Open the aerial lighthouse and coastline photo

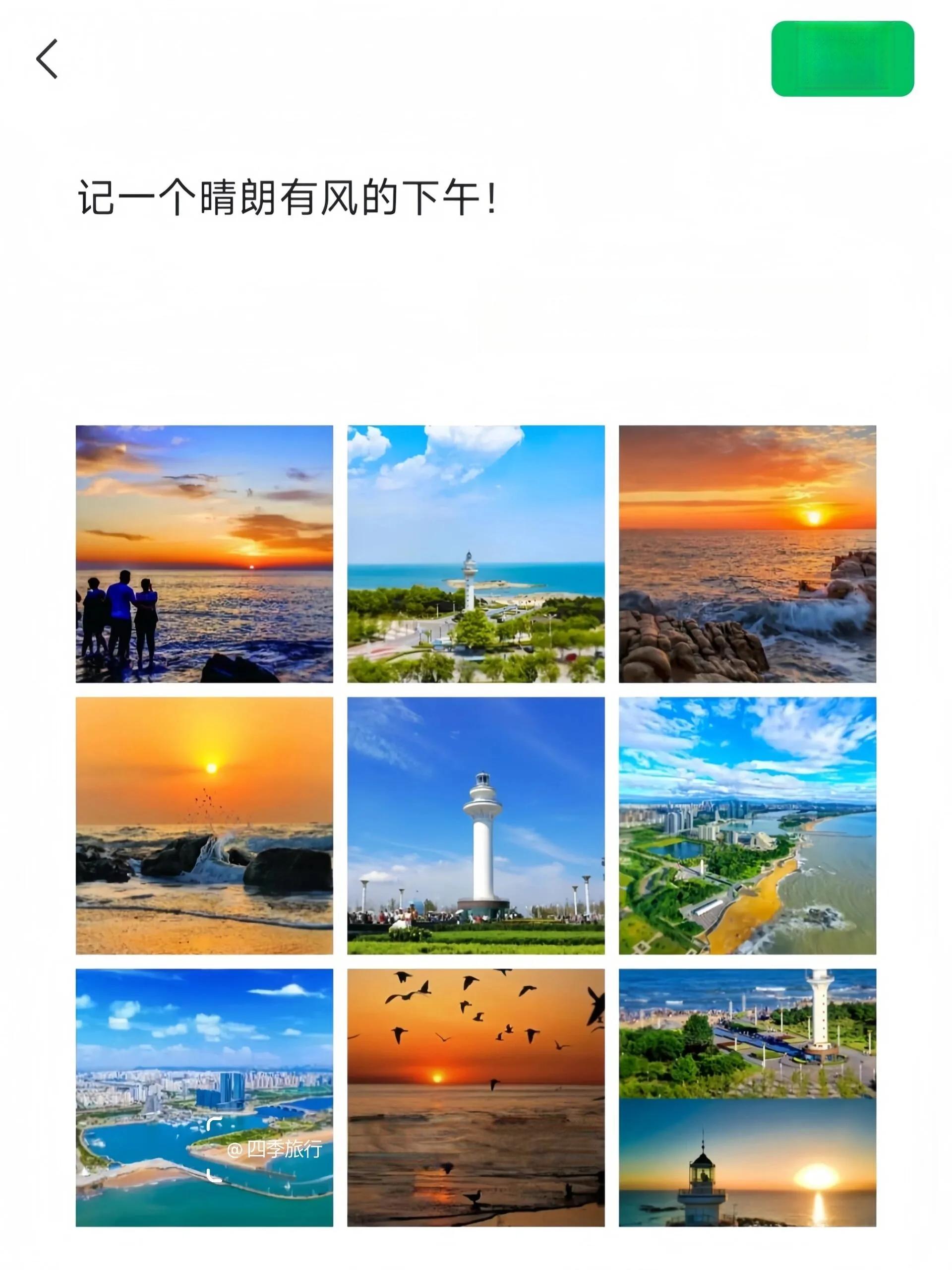pos(475,554)
